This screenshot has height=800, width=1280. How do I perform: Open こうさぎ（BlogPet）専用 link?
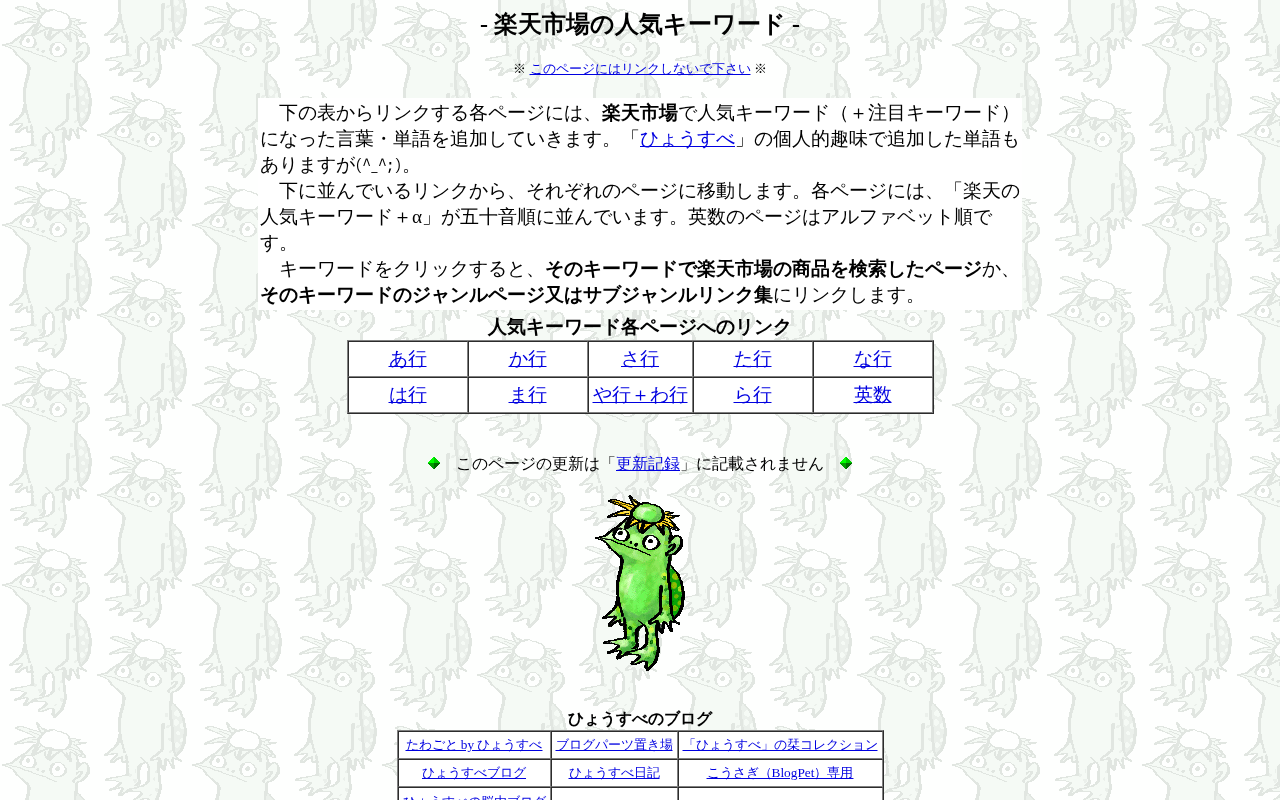(x=780, y=773)
